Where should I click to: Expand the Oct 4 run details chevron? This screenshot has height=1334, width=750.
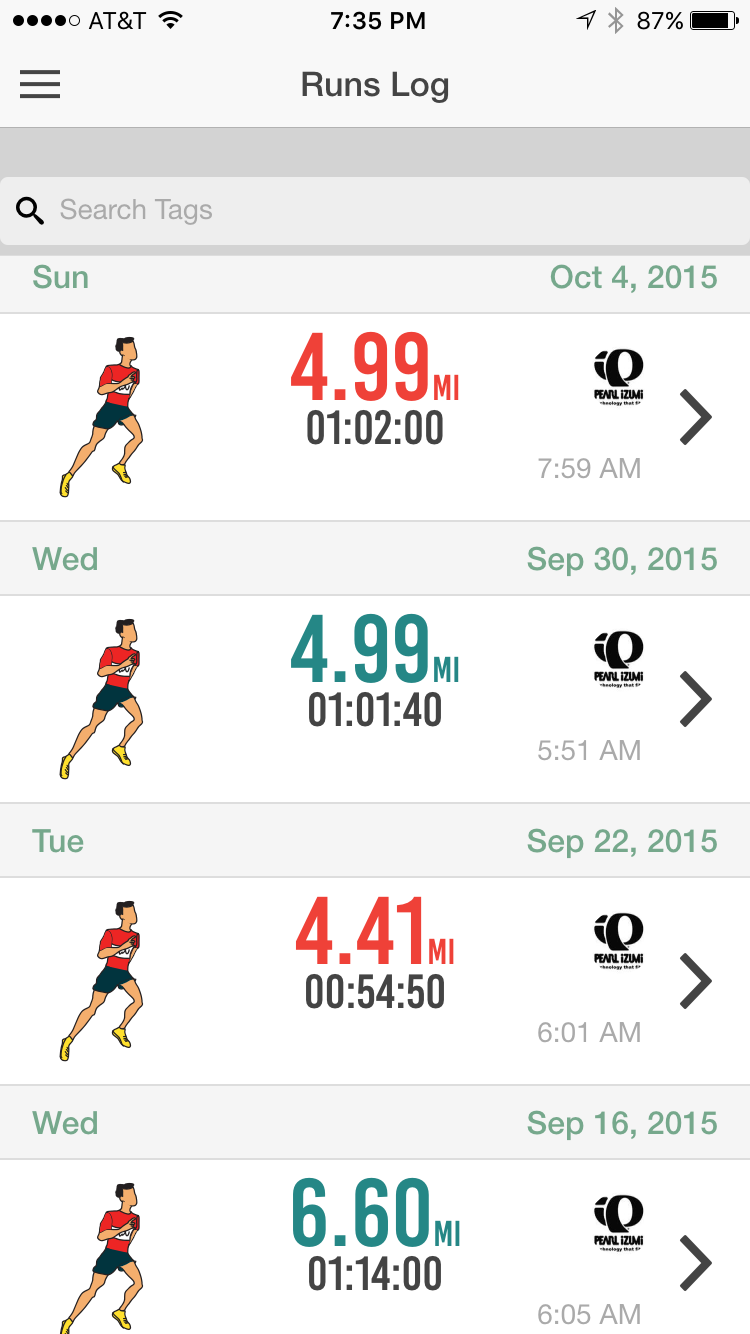tap(697, 417)
